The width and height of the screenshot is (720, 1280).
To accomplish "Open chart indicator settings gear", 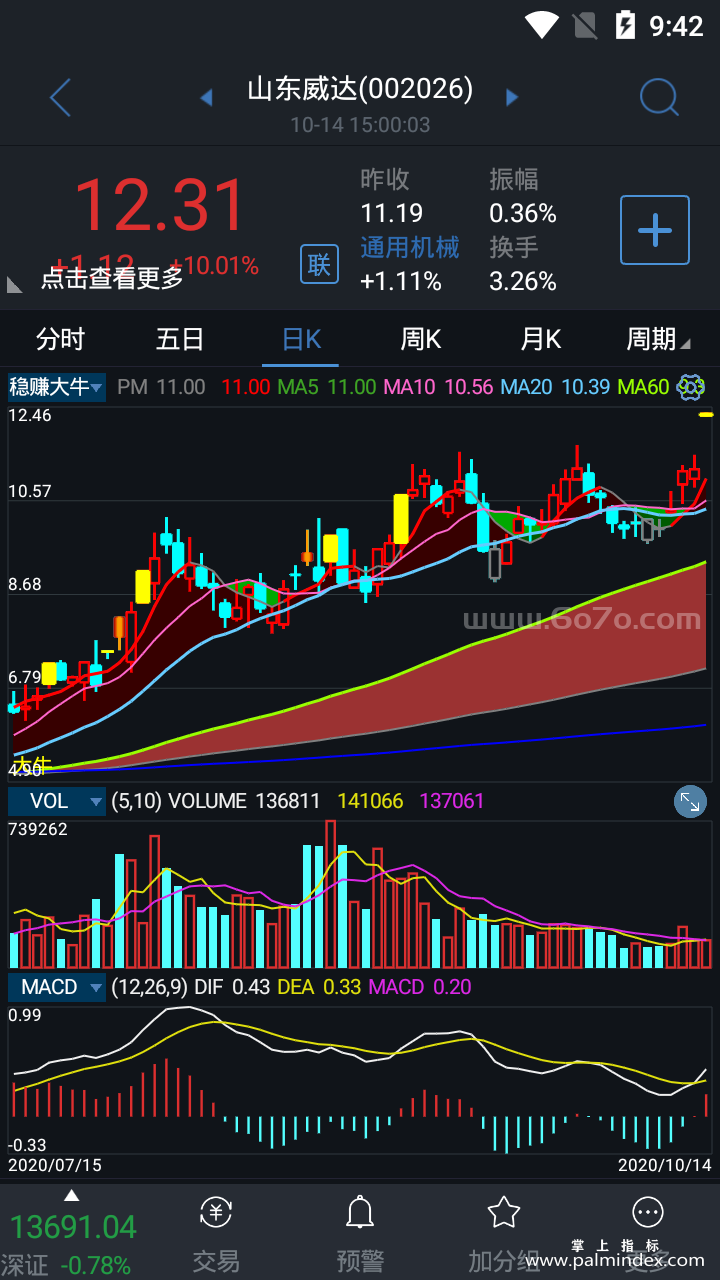I will click(692, 387).
